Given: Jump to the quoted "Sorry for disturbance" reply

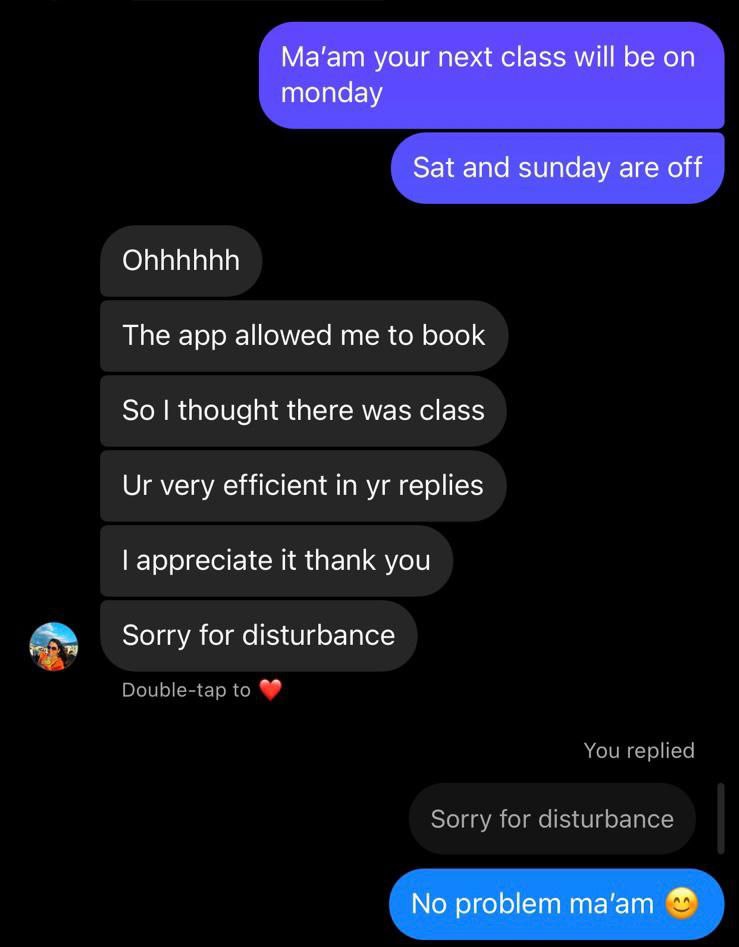Looking at the screenshot, I should tap(551, 819).
